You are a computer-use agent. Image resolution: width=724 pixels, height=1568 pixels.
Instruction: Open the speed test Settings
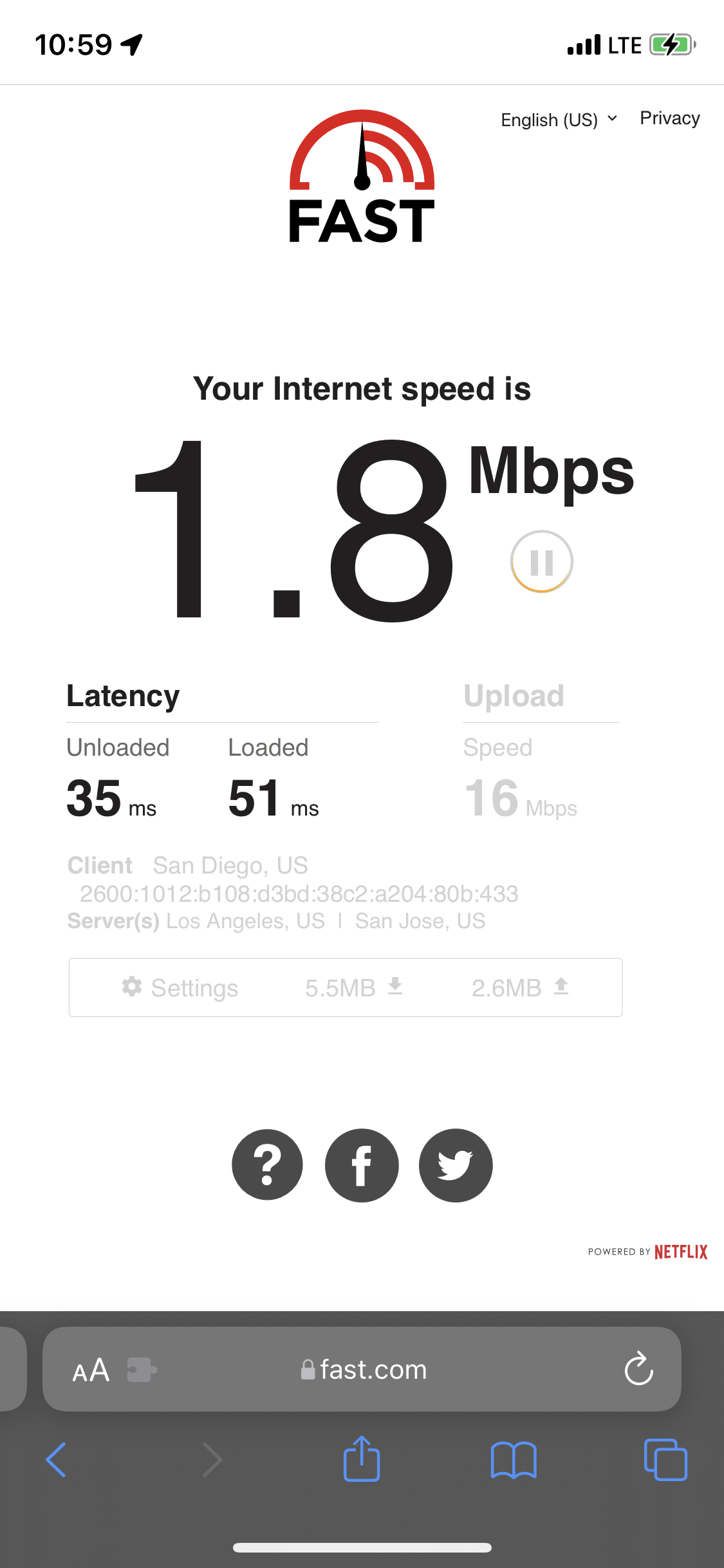(x=180, y=987)
